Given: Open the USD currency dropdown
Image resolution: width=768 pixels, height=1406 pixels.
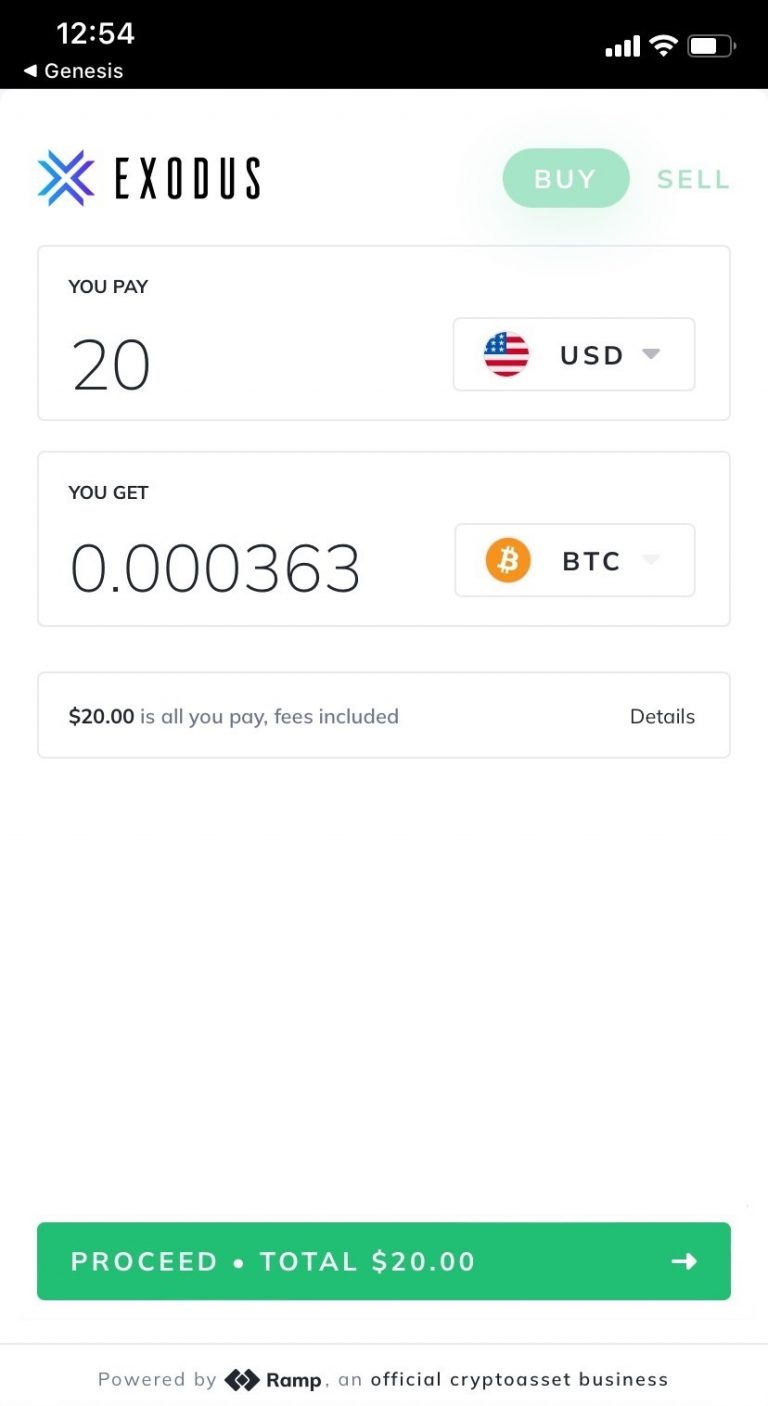Looking at the screenshot, I should click(x=574, y=354).
